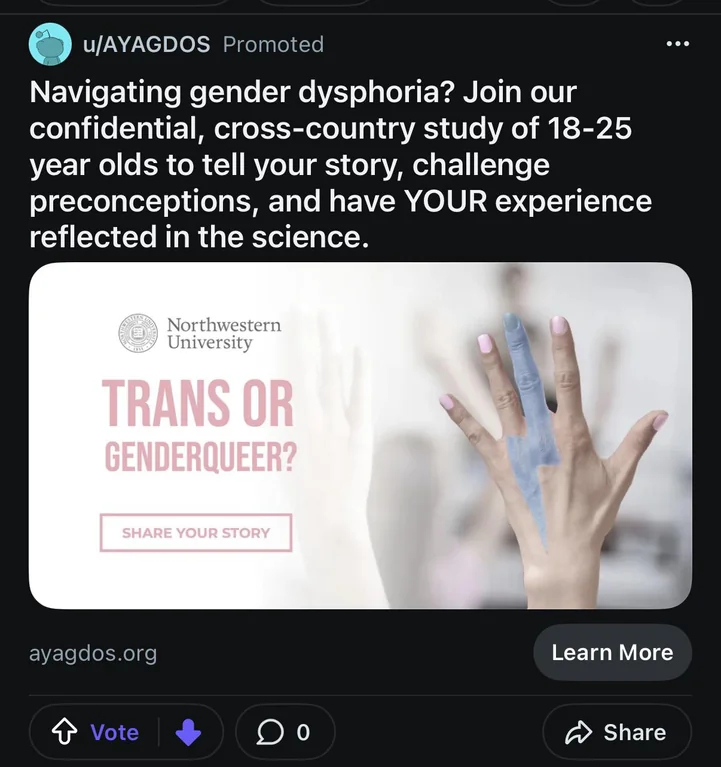This screenshot has height=767, width=721.
Task: Tap the Learn More button
Action: 612,653
